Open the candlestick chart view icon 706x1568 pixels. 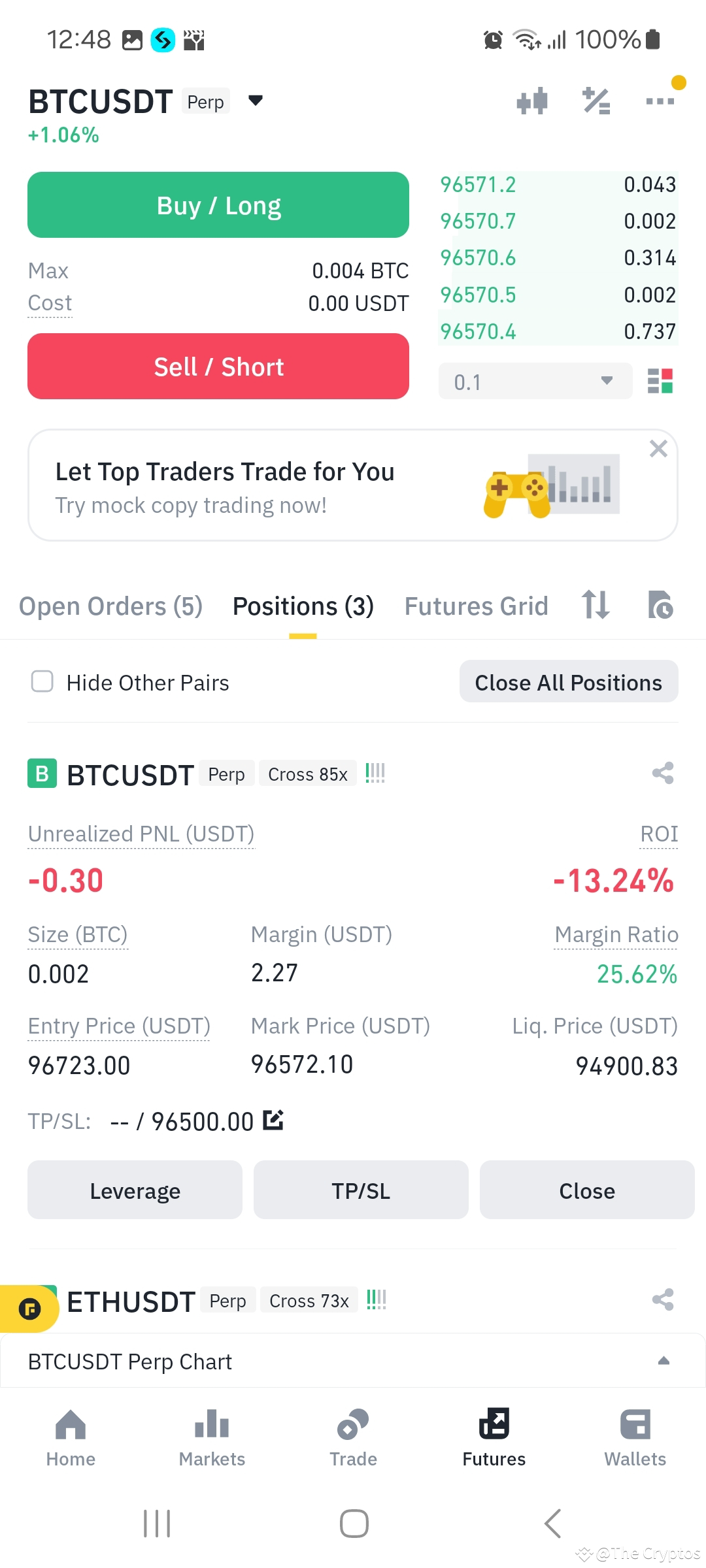[531, 101]
